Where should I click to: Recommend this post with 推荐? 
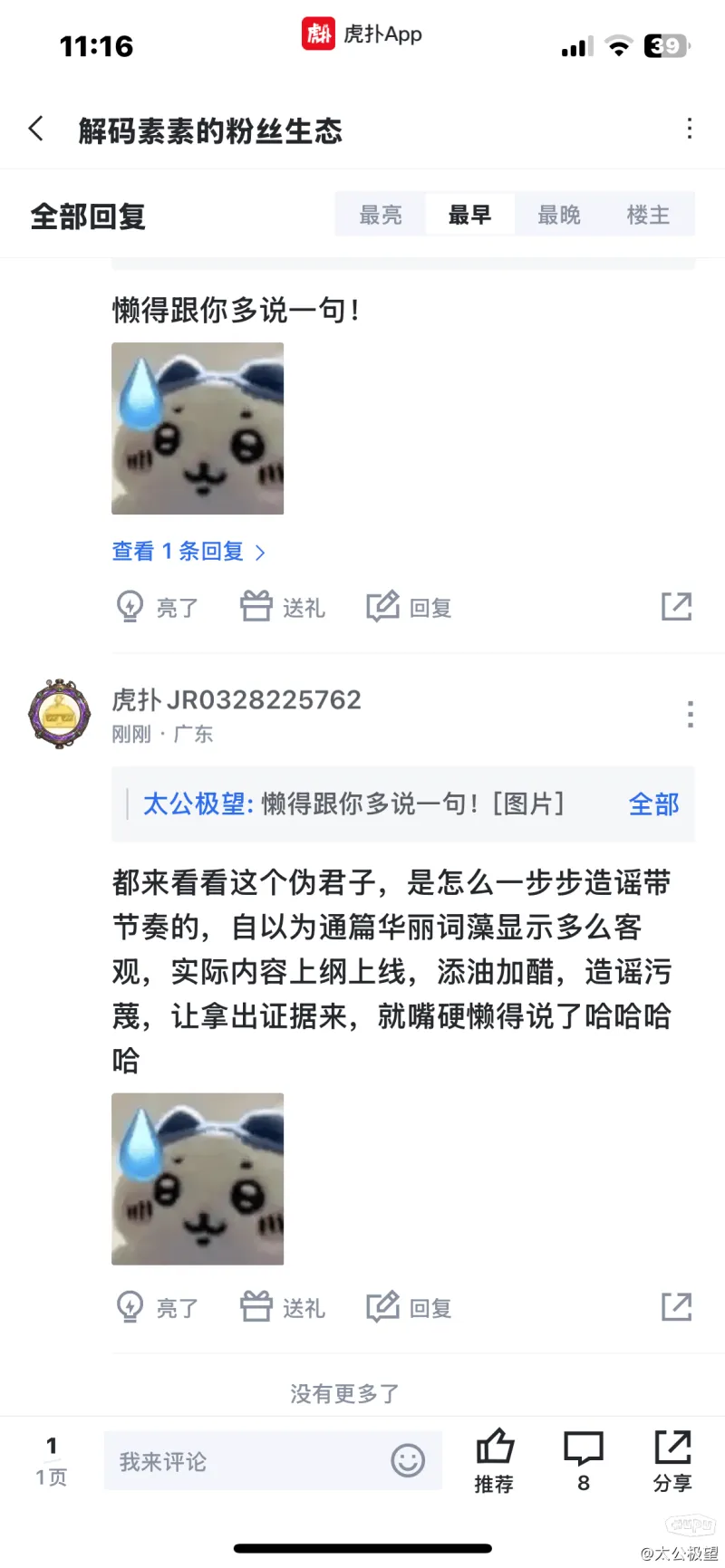[x=494, y=1460]
